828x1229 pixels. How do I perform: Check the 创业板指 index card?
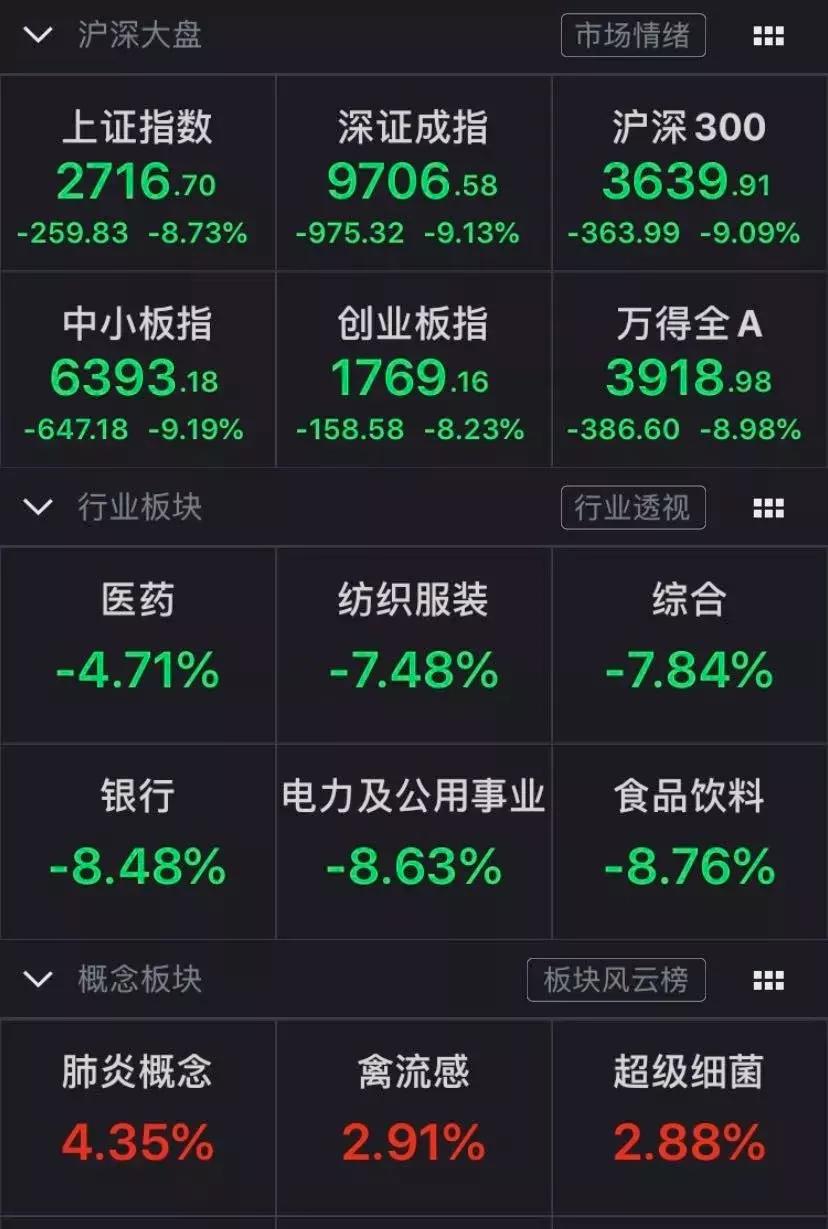[413, 369]
